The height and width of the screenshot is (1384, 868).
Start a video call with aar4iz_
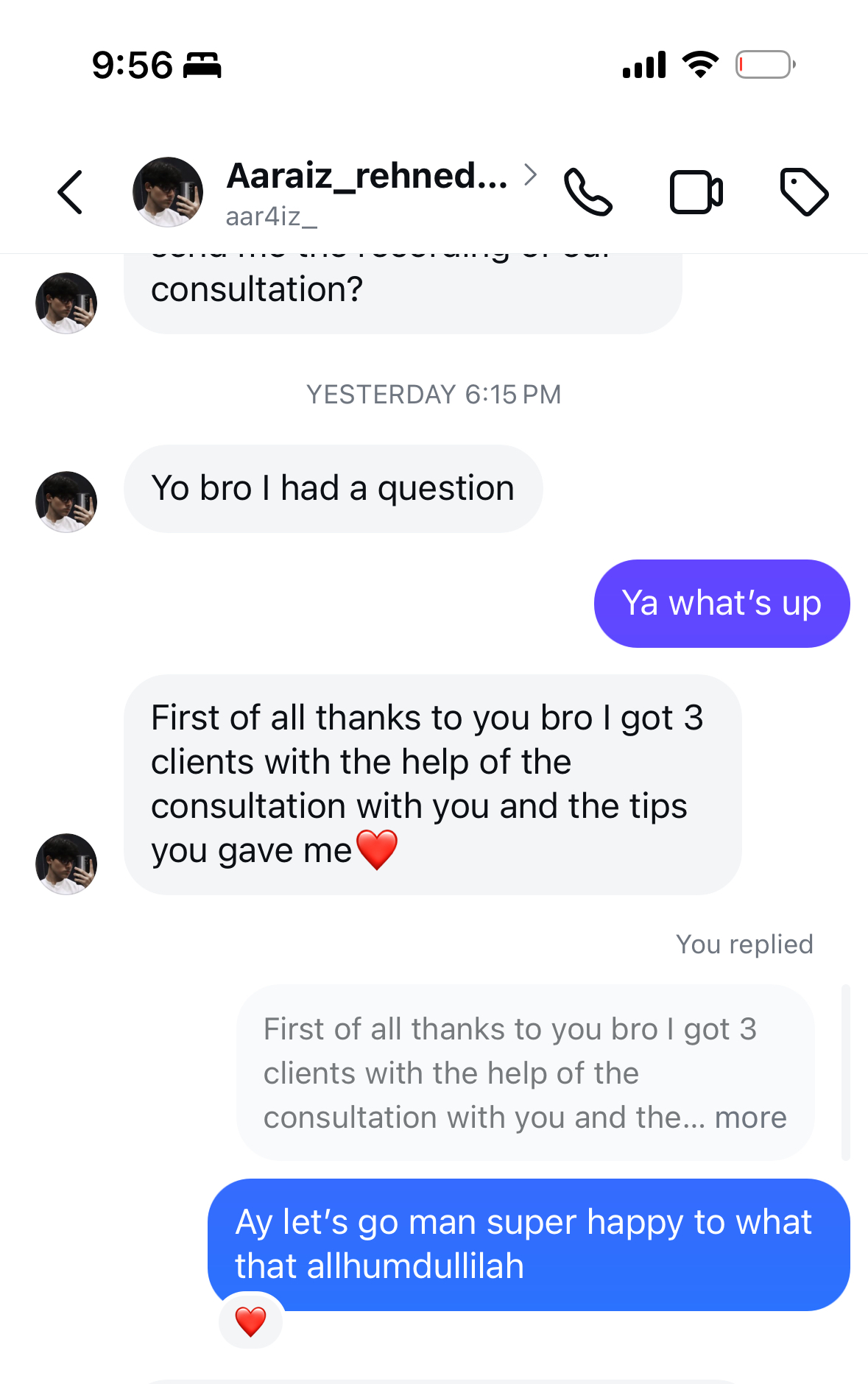696,192
